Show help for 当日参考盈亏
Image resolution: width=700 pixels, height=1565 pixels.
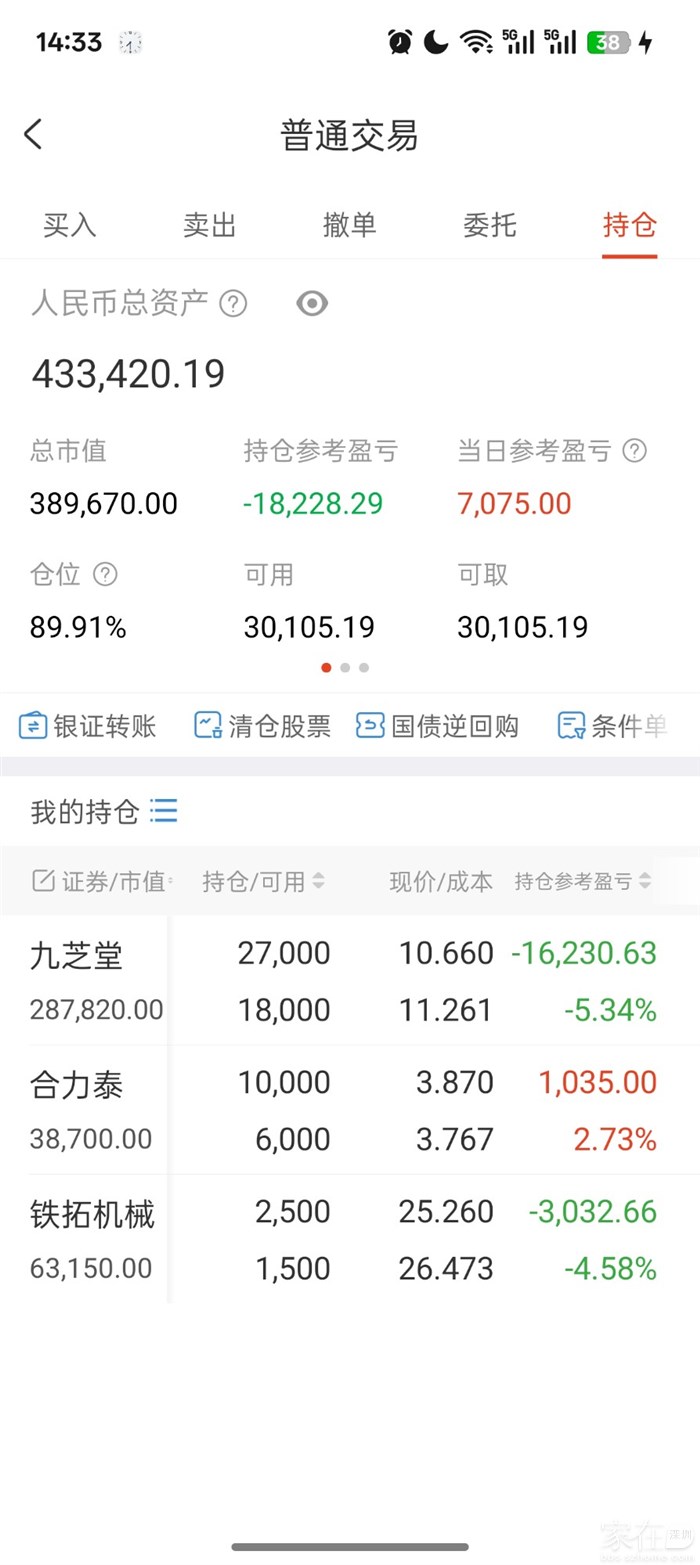(634, 451)
